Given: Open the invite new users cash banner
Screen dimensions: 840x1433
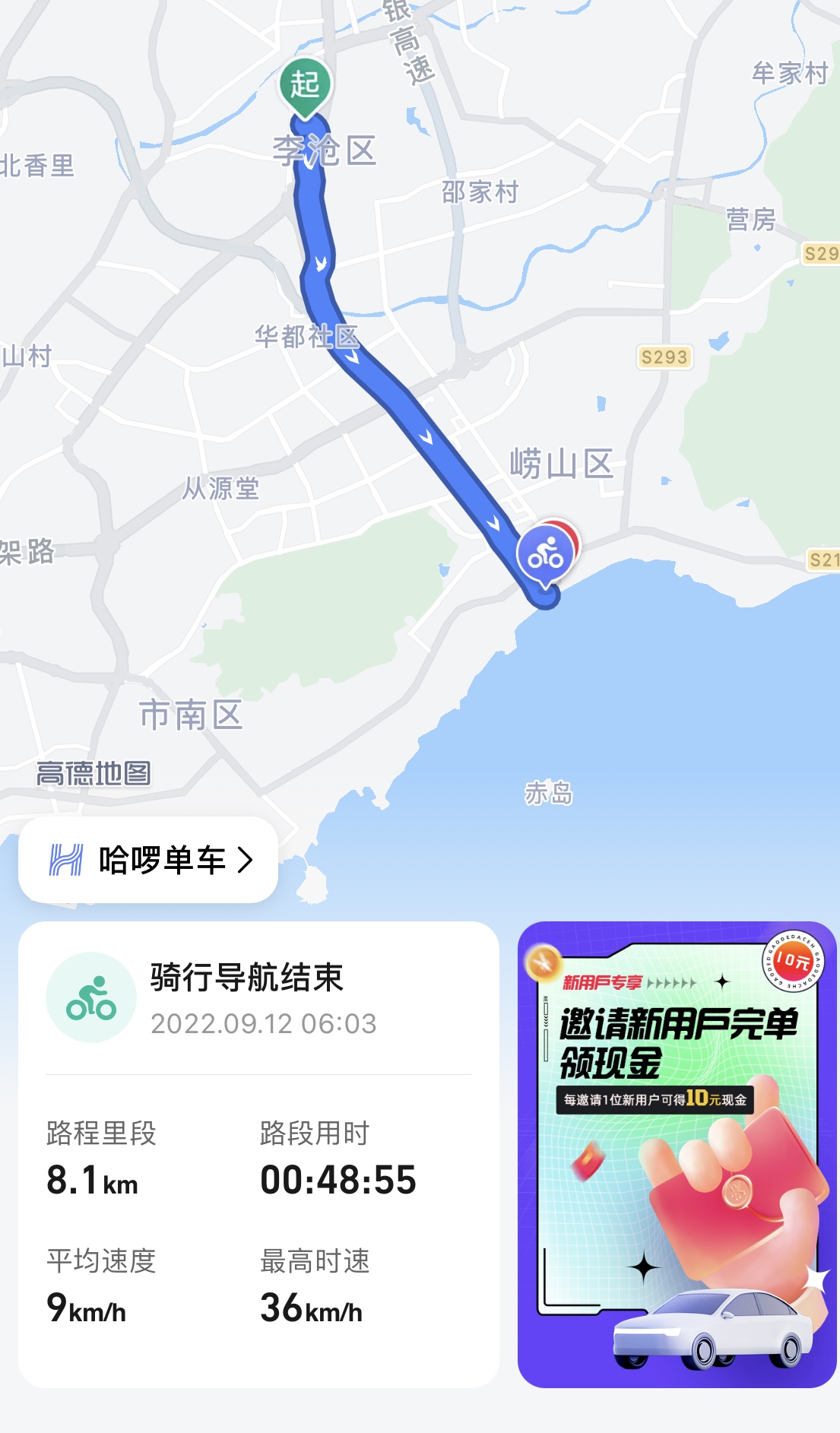Looking at the screenshot, I should [x=677, y=1154].
